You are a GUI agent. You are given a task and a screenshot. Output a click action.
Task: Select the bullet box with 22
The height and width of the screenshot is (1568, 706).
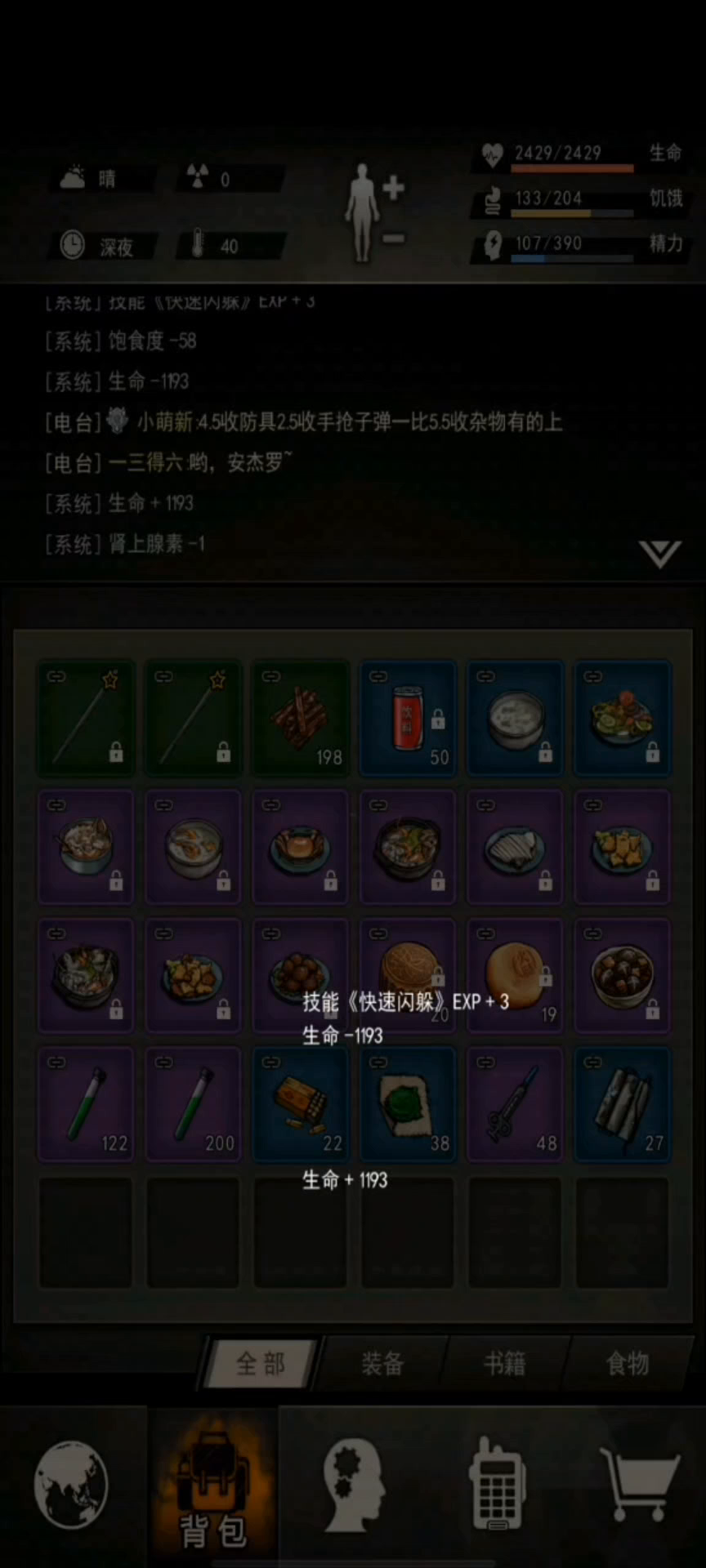[x=301, y=1104]
